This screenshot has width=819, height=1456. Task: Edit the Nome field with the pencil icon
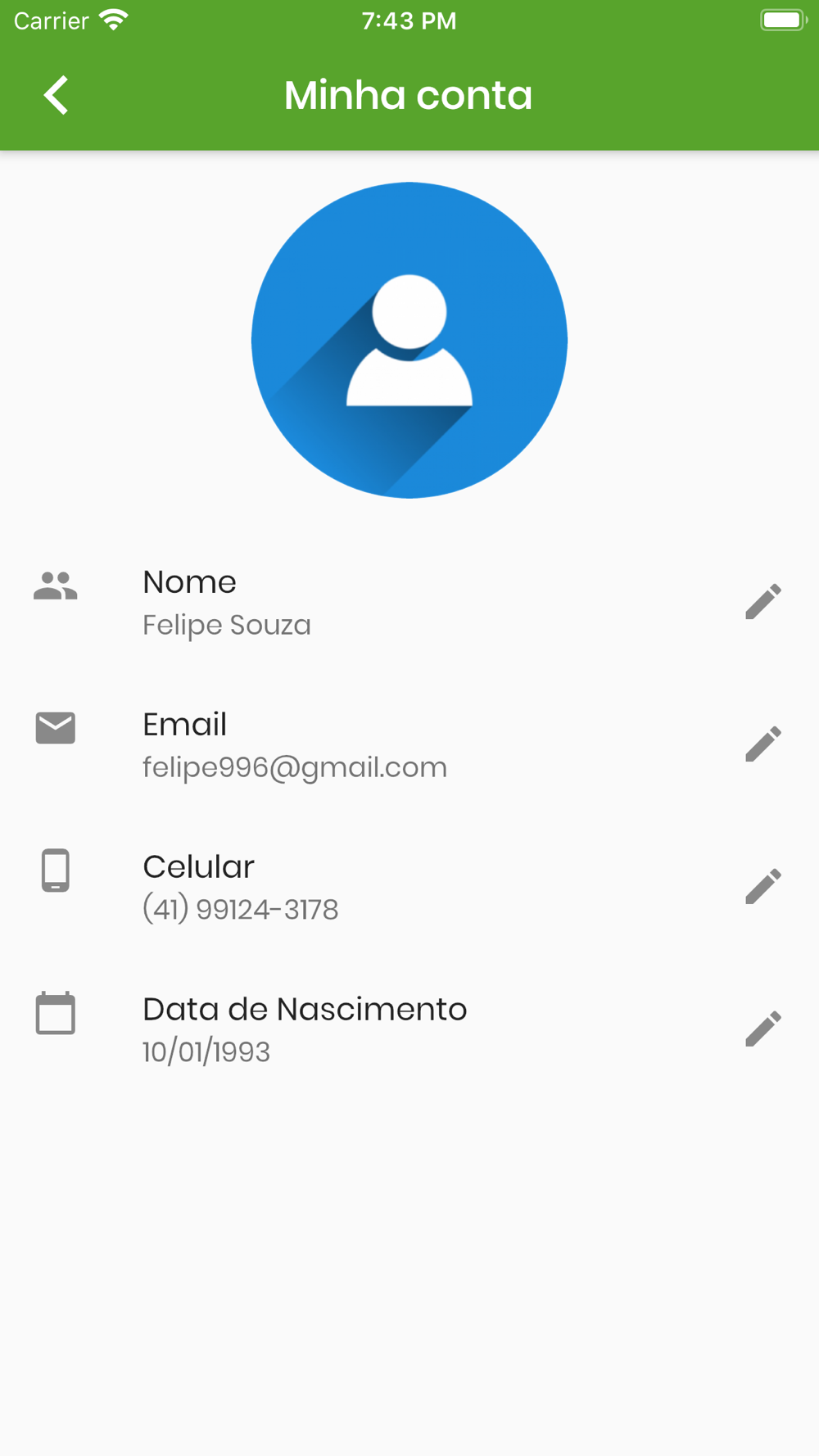763,602
